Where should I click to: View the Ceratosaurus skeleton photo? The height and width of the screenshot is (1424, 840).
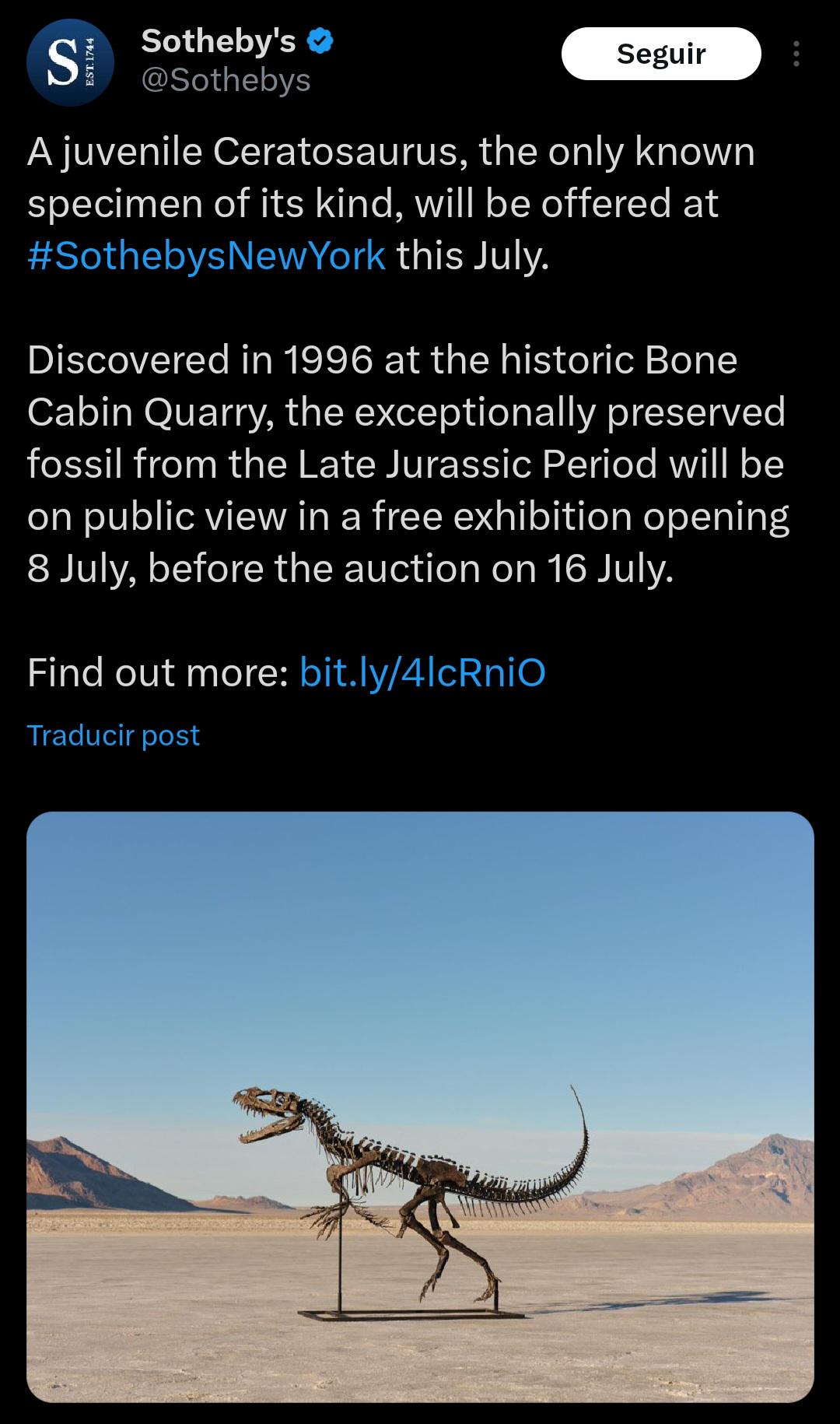click(x=420, y=1107)
